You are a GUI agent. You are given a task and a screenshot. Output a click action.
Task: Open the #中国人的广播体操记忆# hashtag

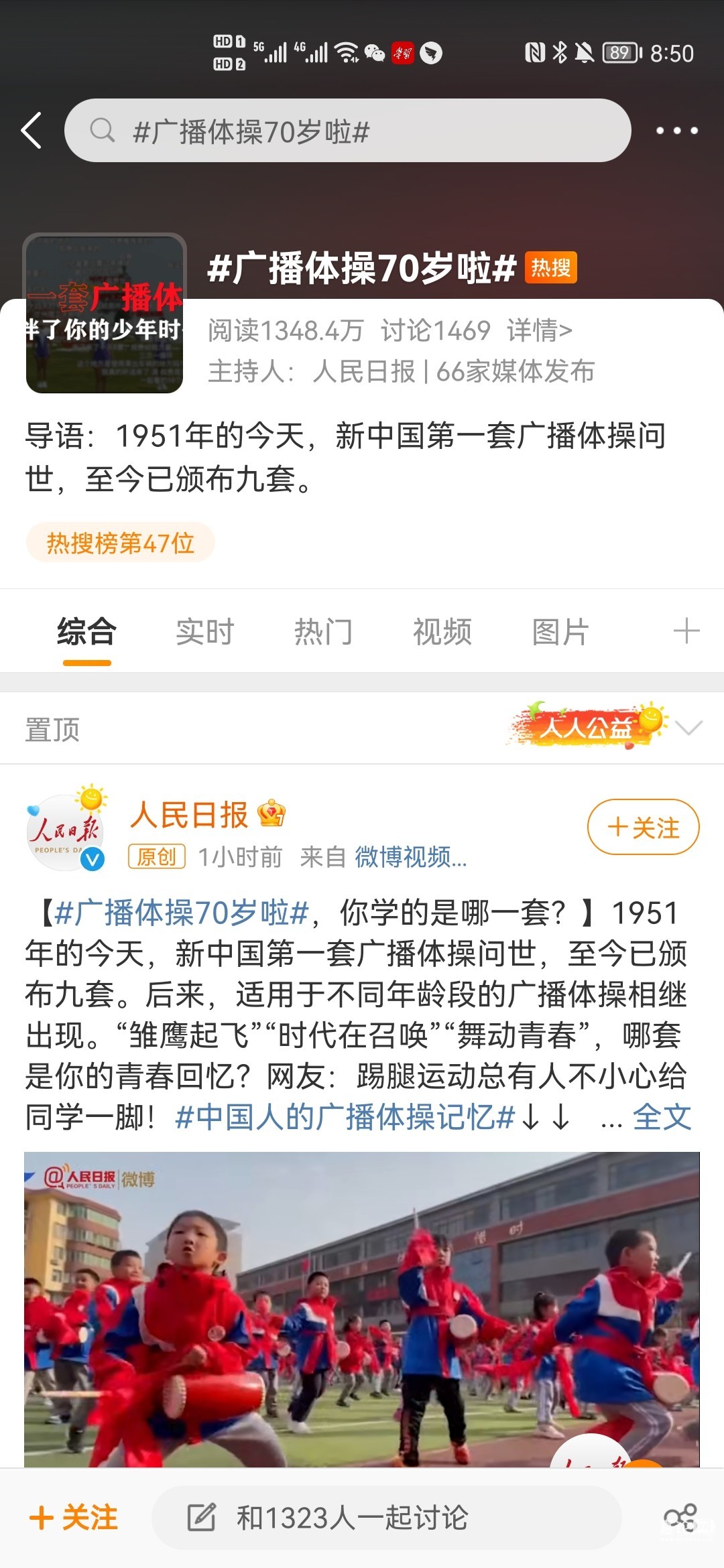(x=345, y=1117)
